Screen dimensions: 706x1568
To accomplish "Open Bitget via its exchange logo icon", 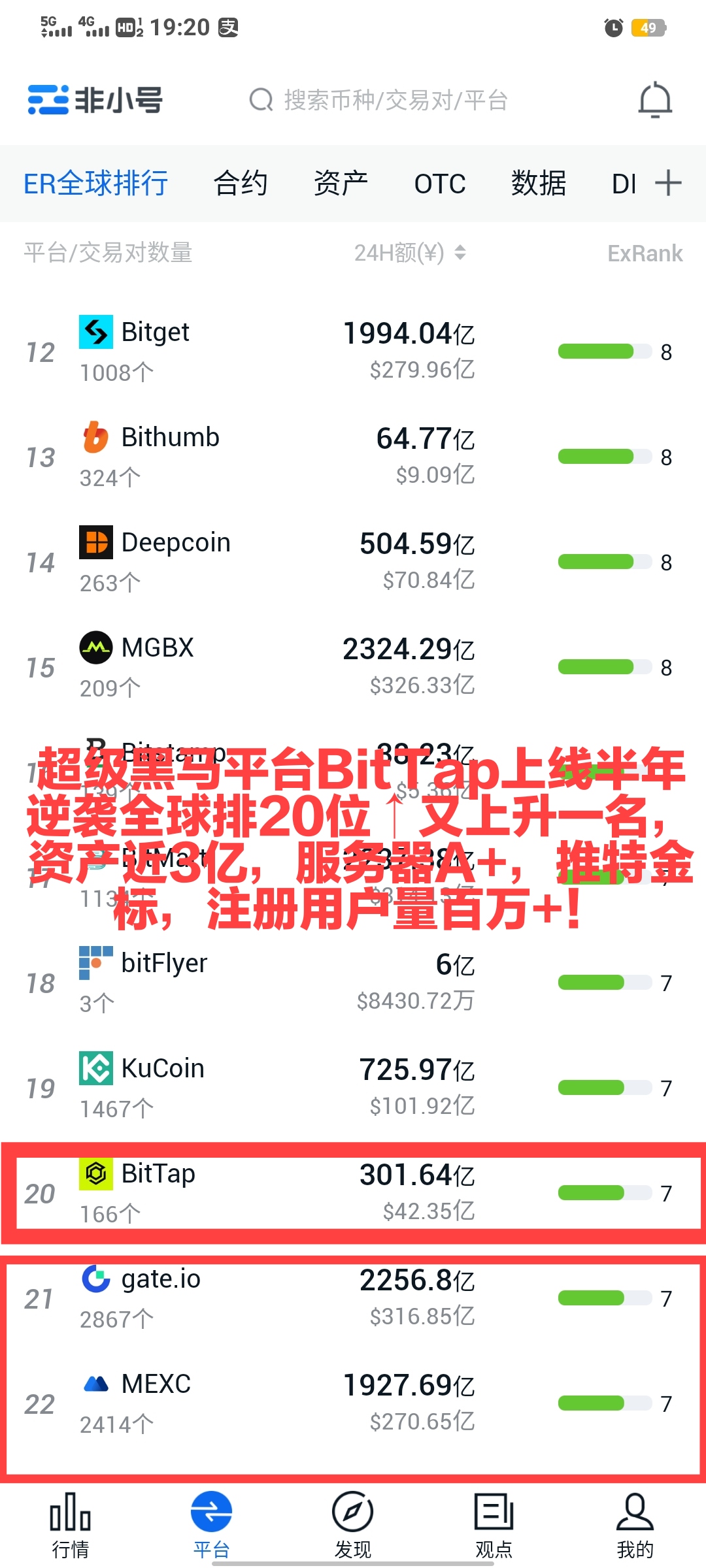I will [x=96, y=333].
